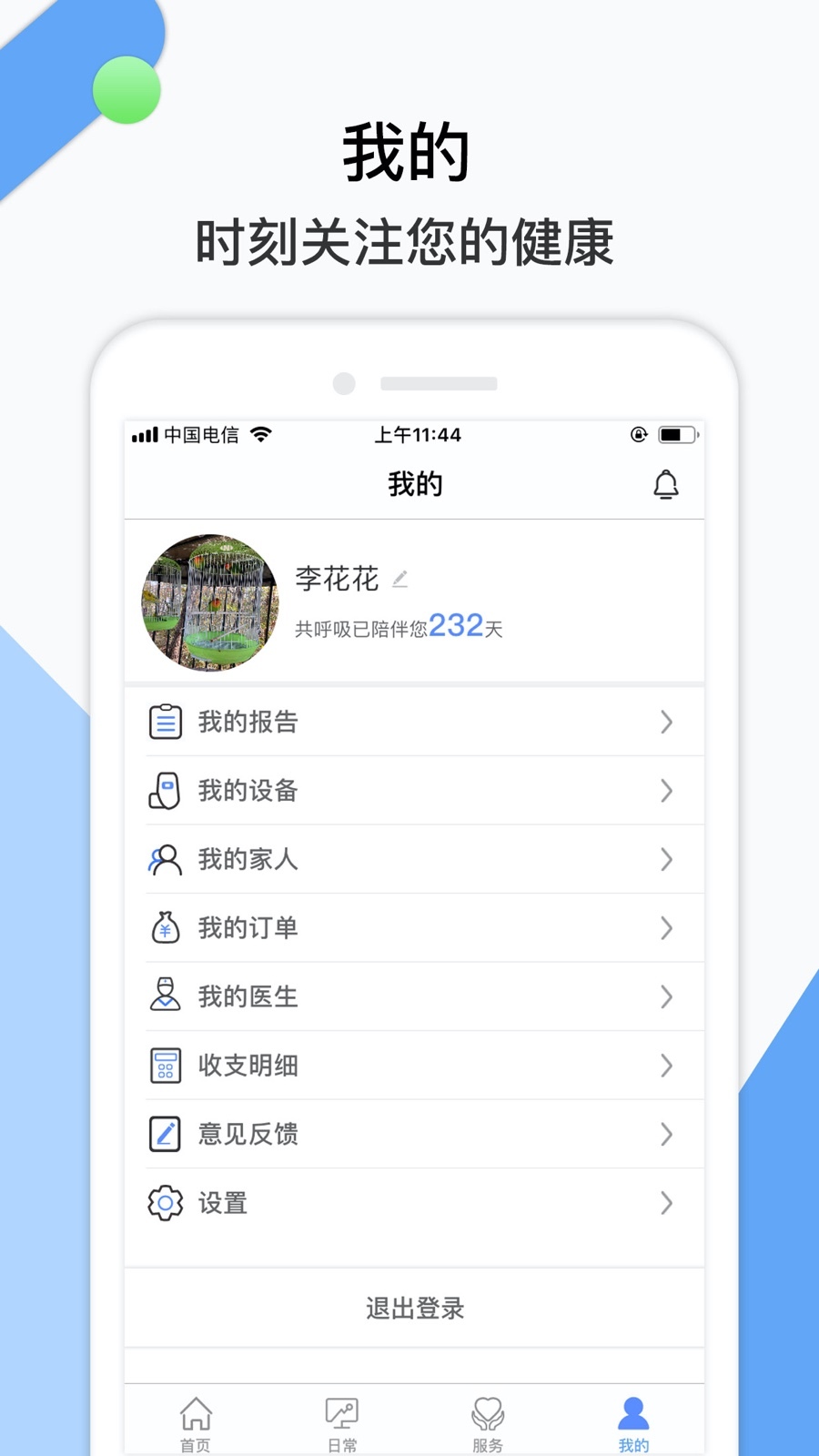The height and width of the screenshot is (1456, 819).
Task: Expand the 我的报告 row chevron
Action: [667, 721]
